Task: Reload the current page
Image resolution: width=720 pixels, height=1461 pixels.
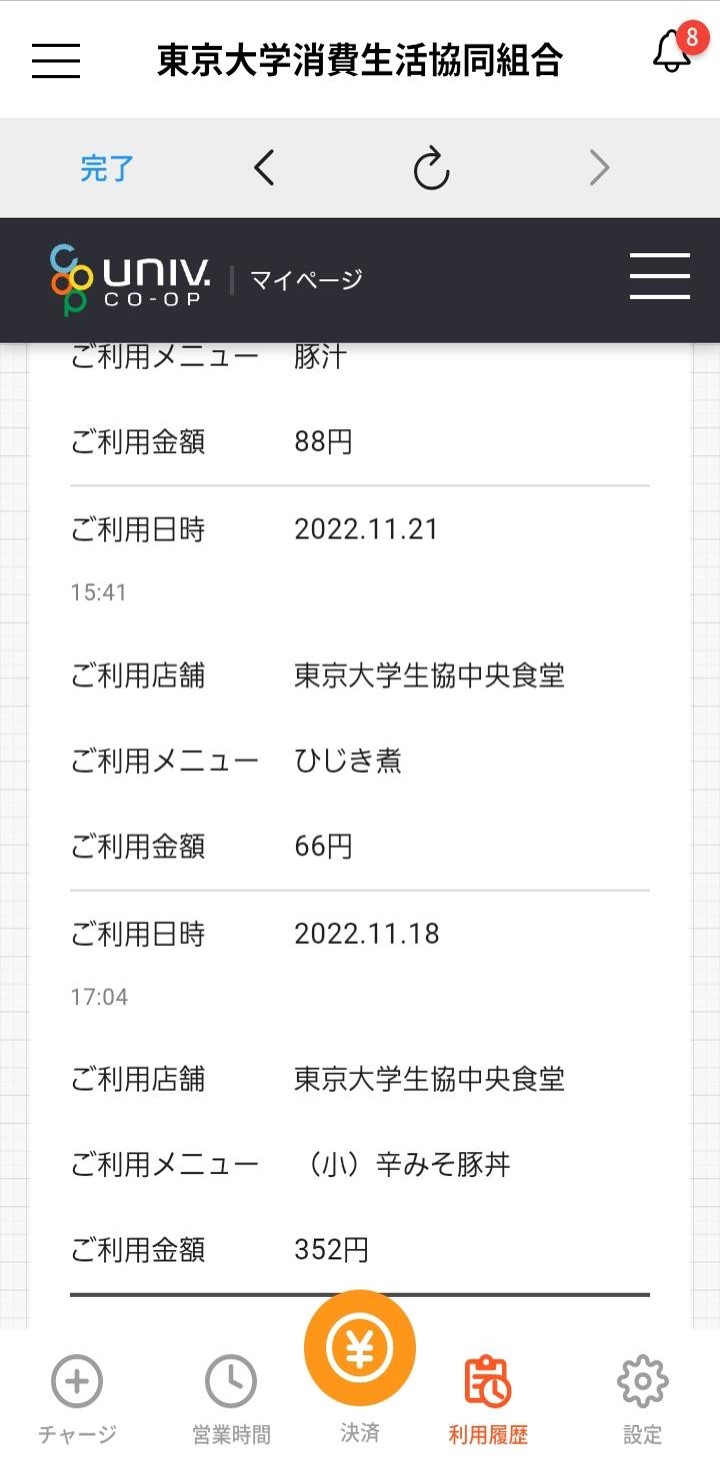Action: [431, 168]
